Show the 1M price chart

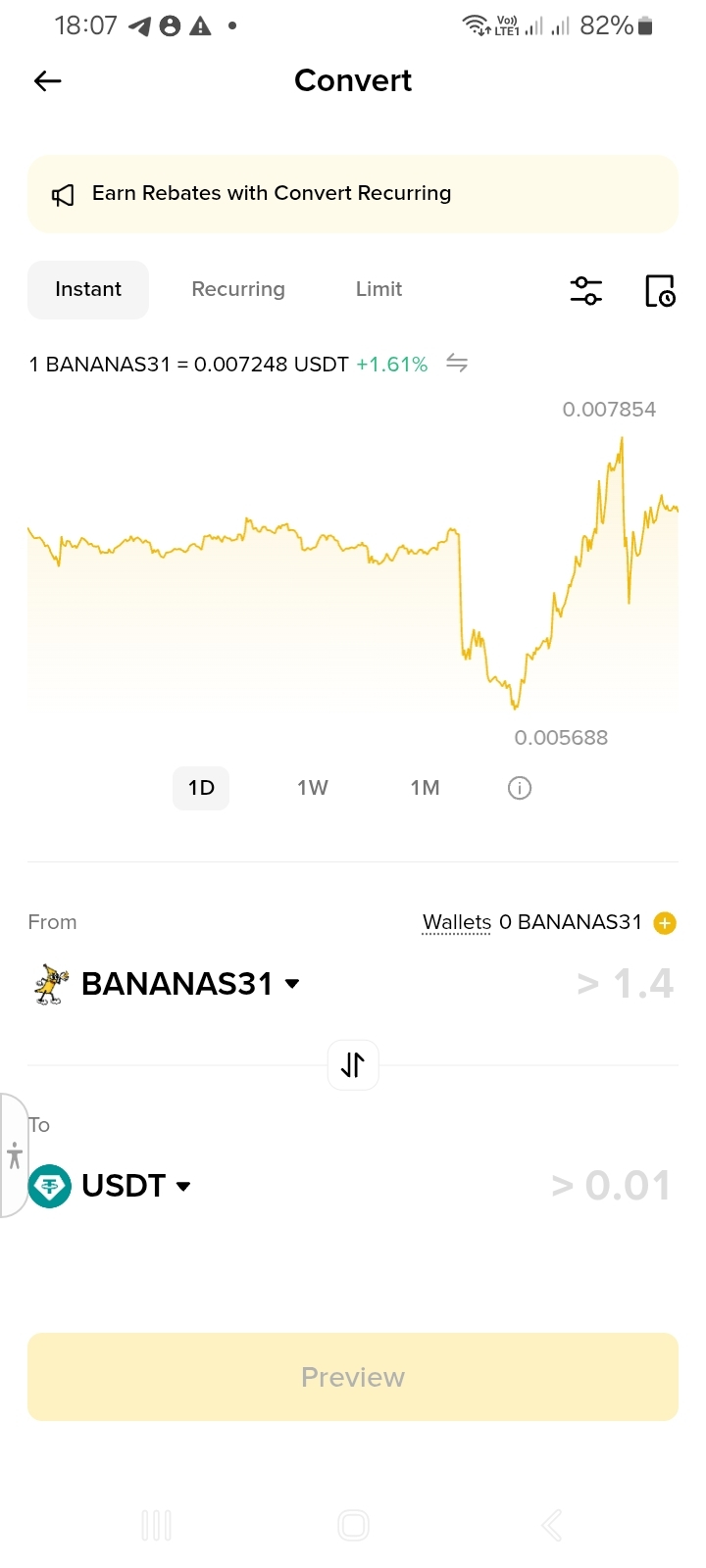point(425,788)
